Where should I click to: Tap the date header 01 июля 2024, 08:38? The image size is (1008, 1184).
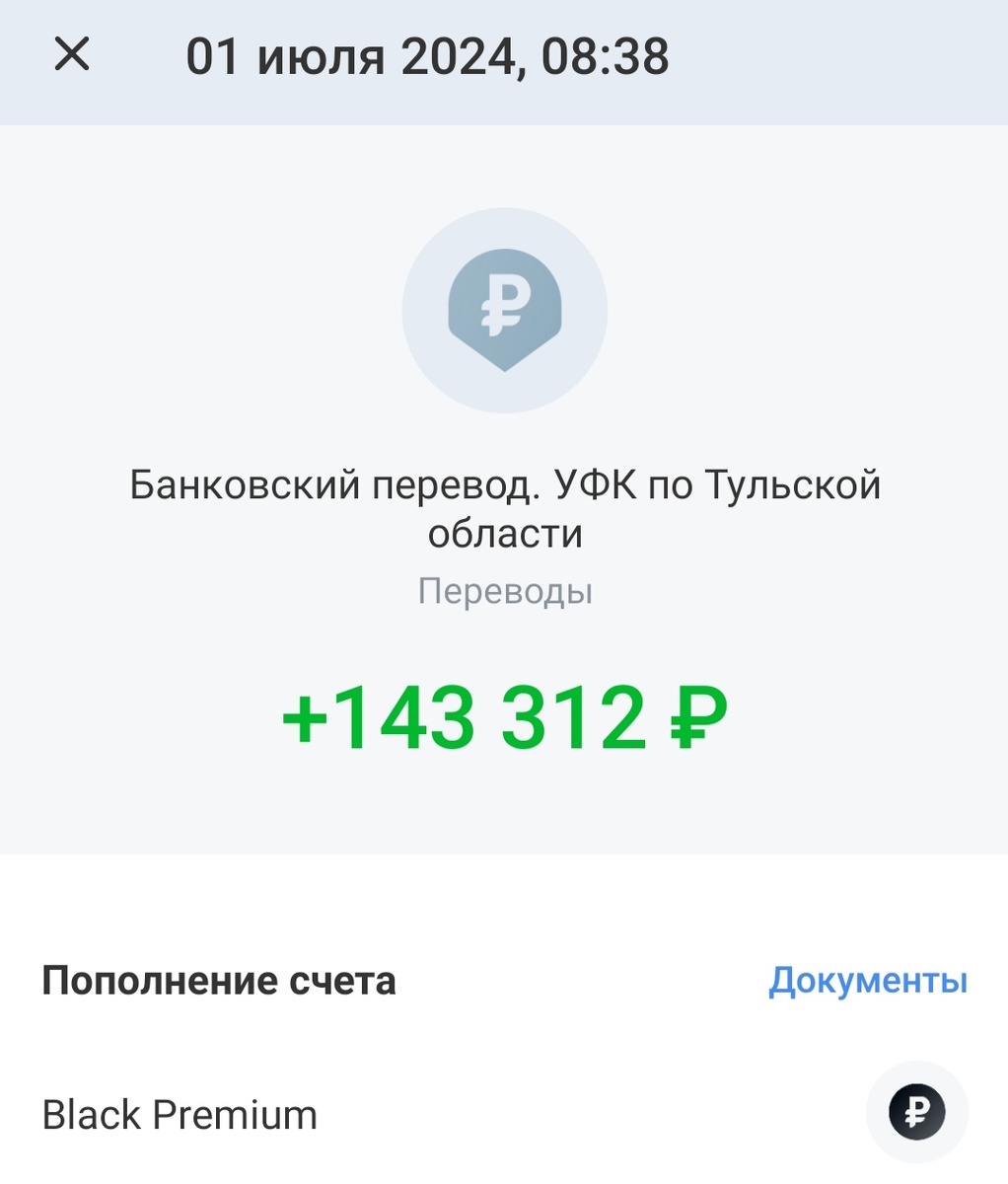427,56
